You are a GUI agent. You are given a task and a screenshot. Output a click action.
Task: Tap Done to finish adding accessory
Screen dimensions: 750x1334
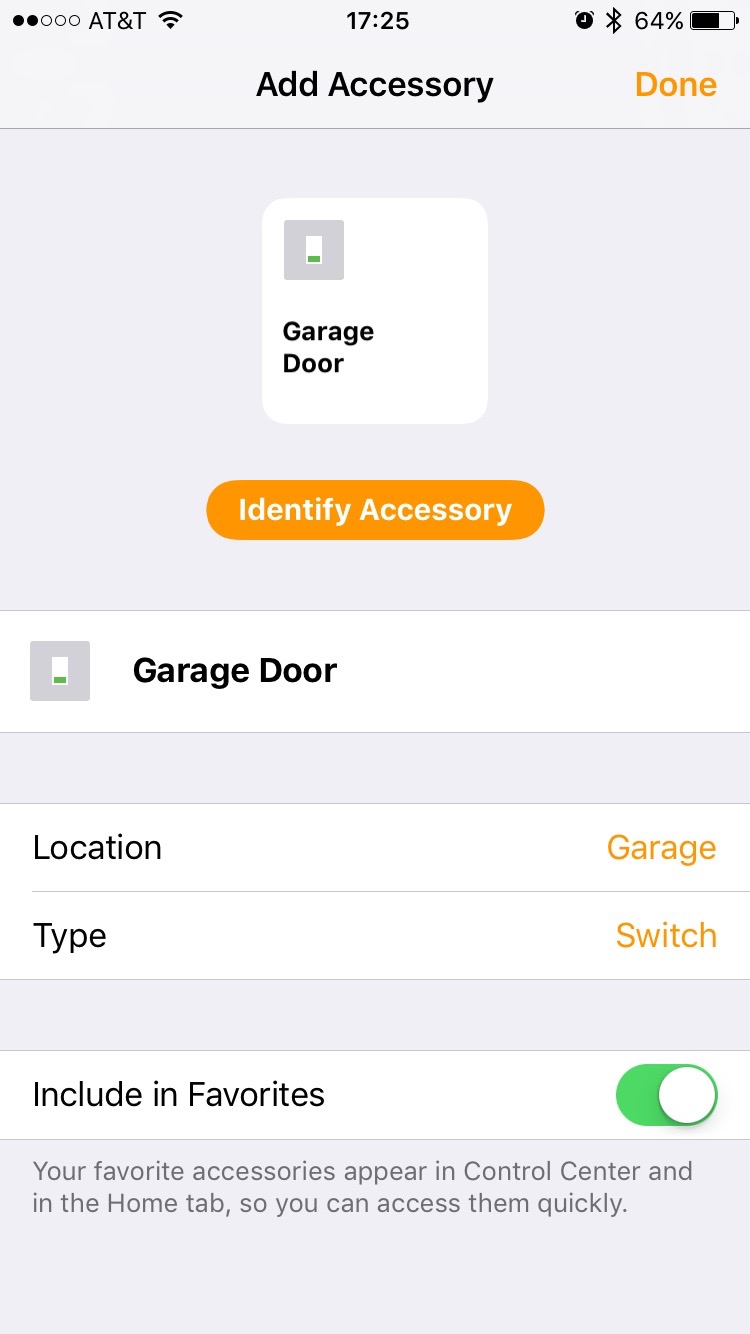click(675, 85)
